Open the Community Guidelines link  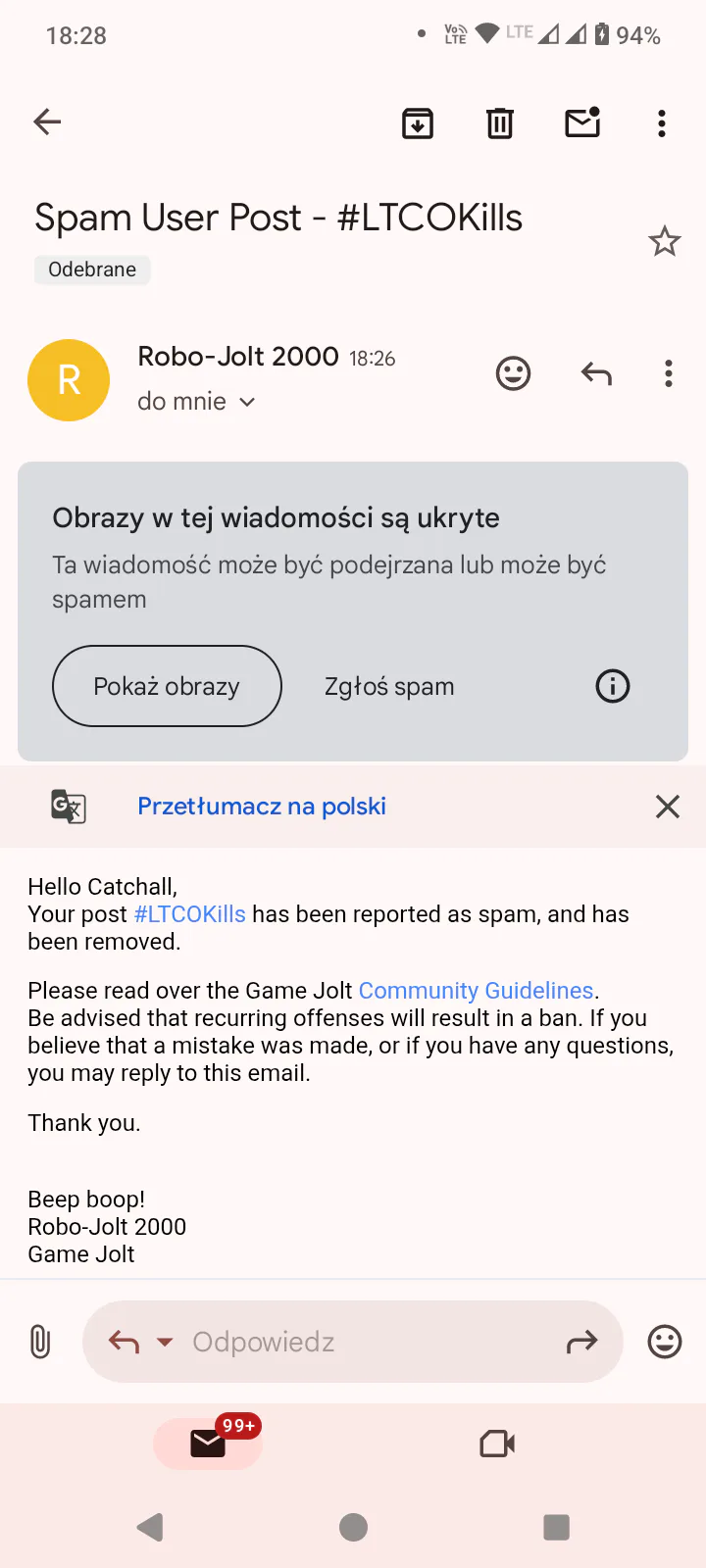(x=477, y=991)
